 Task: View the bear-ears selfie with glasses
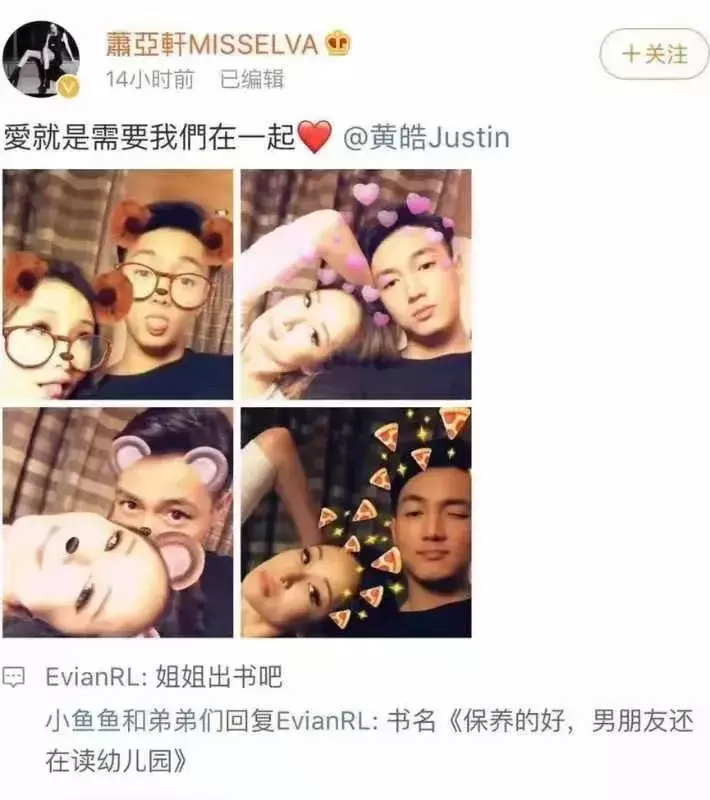(118, 285)
